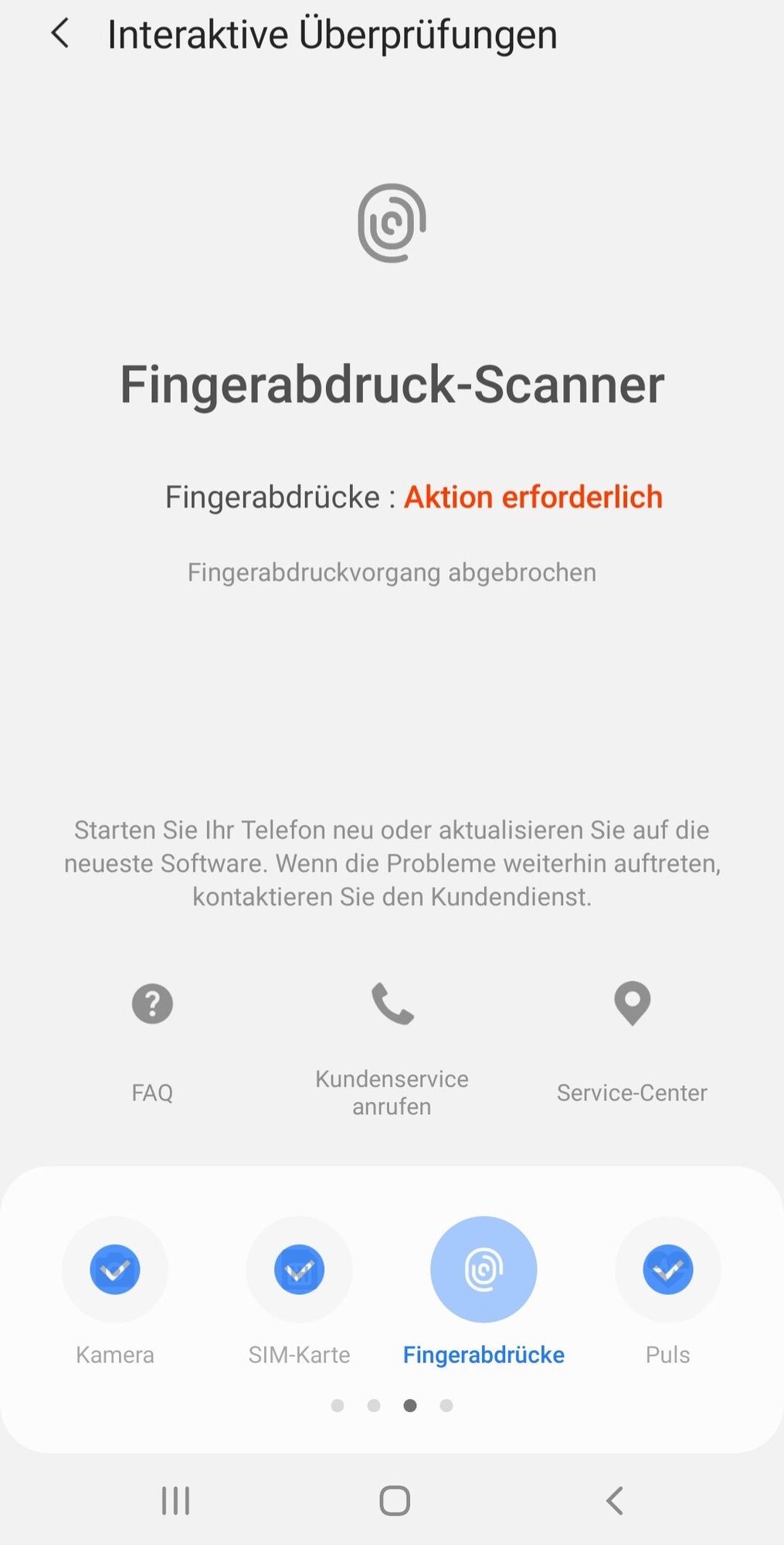The height and width of the screenshot is (1545, 784).
Task: Open the Puls check
Action: (667, 1269)
